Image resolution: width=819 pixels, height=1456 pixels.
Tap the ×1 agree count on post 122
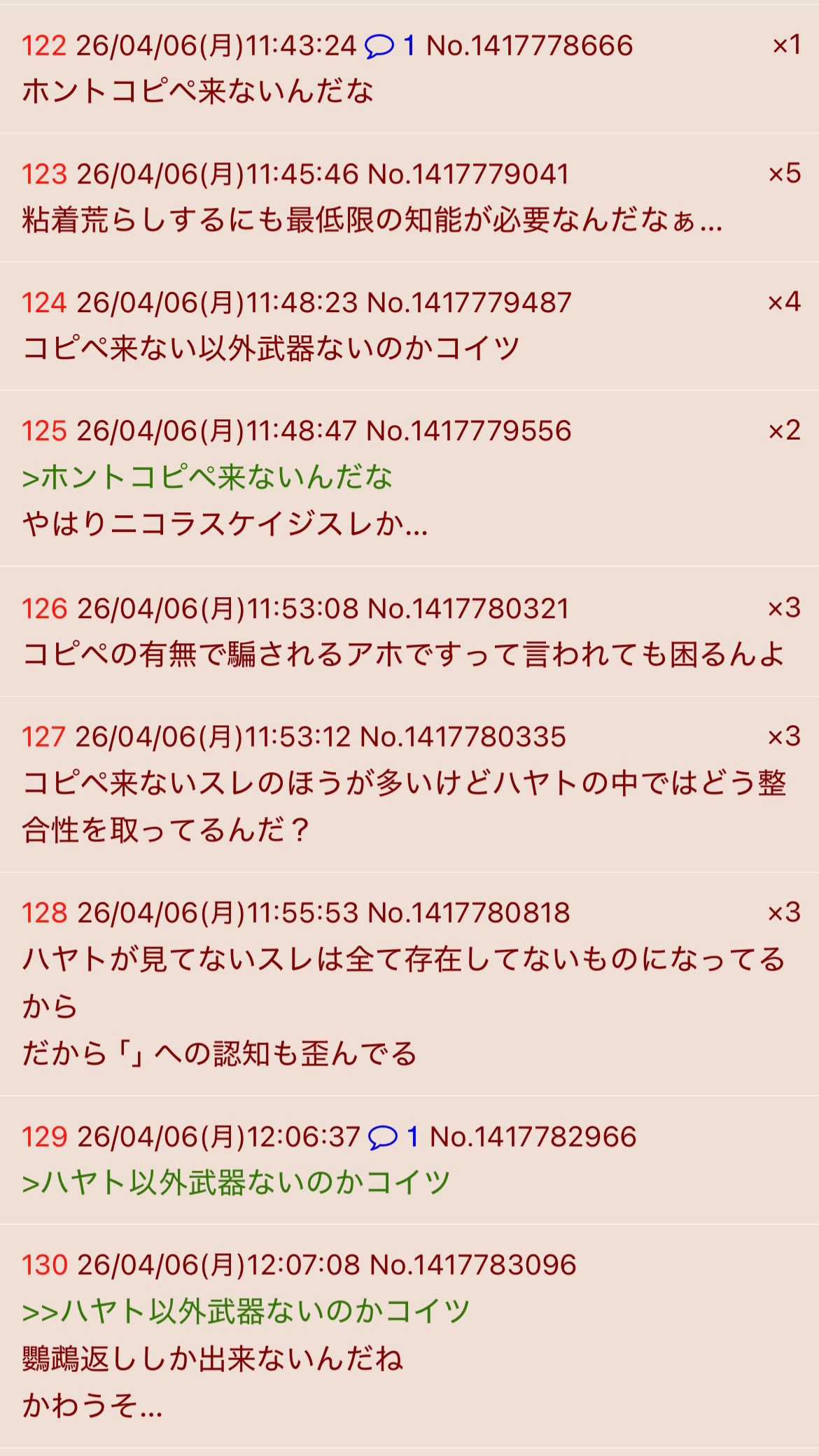click(786, 45)
